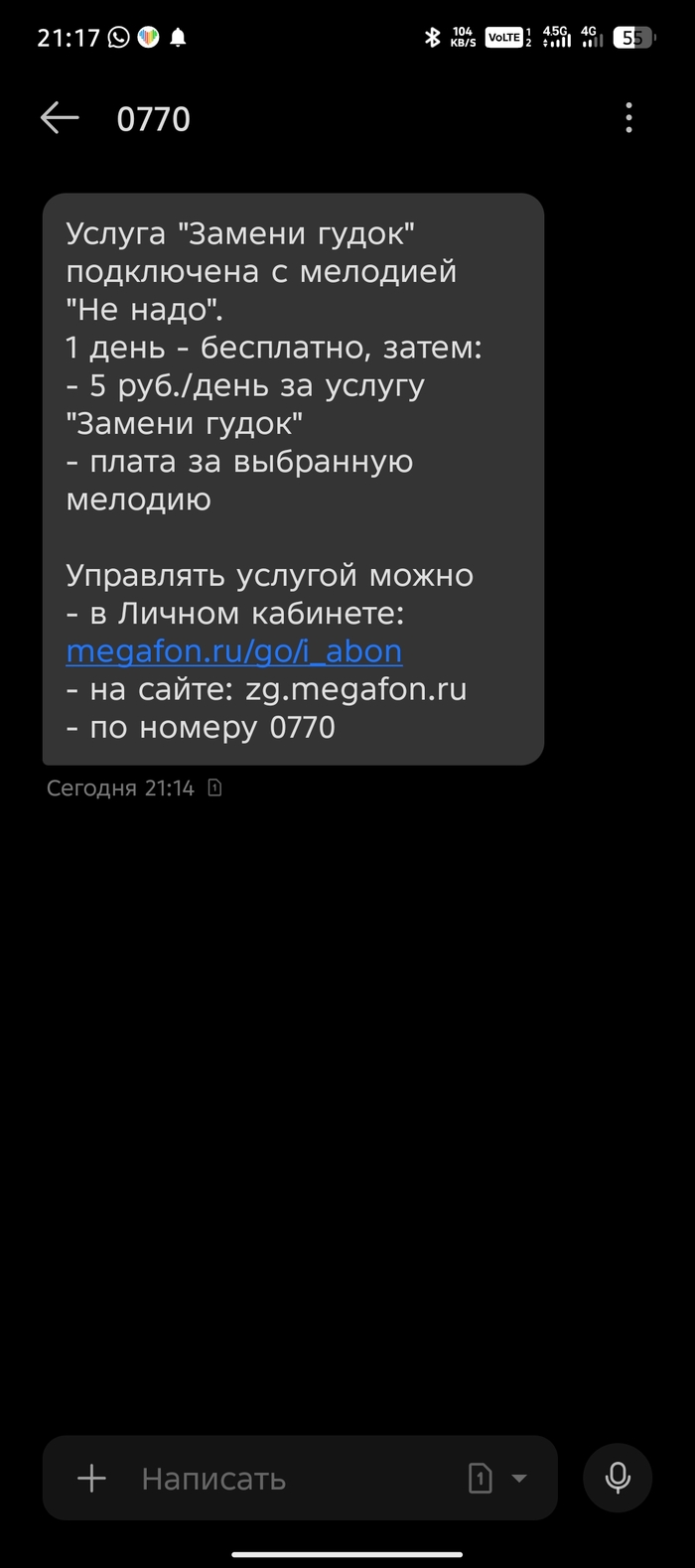Open the three-dot overflow menu

[628, 118]
